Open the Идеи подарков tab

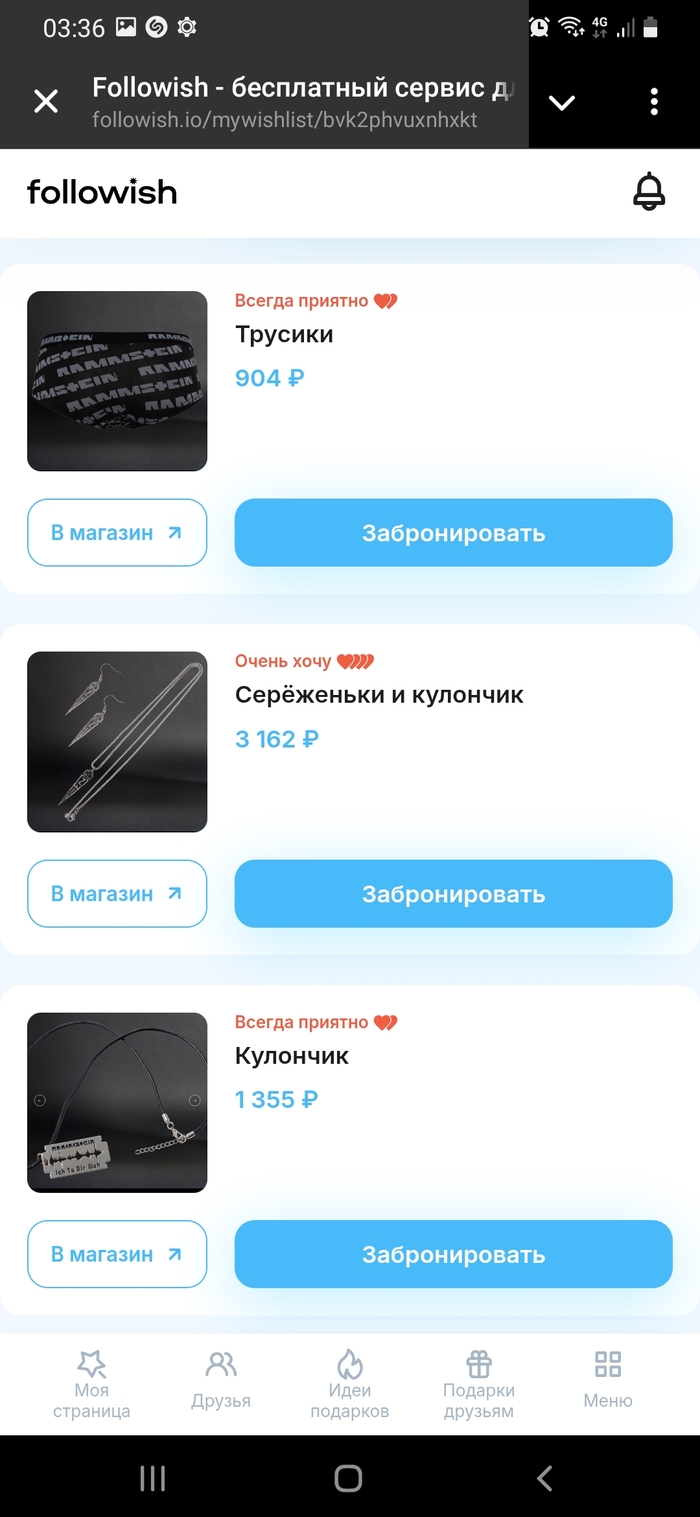349,1385
